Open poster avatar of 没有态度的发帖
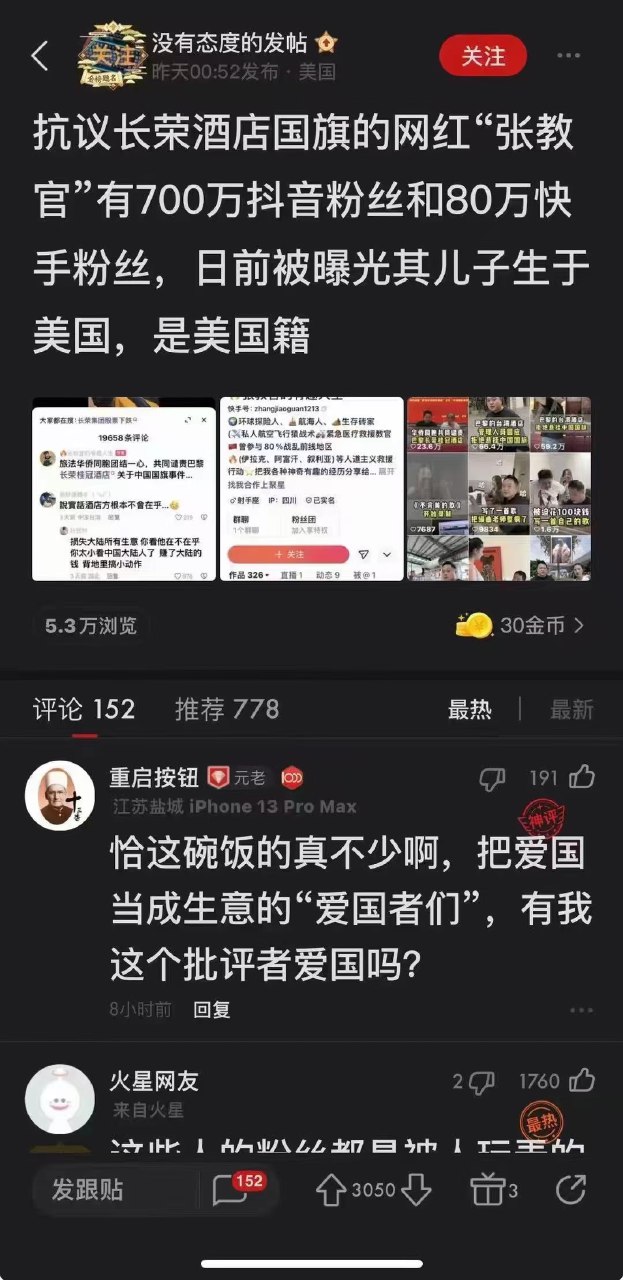Image resolution: width=623 pixels, height=1280 pixels. click(110, 57)
